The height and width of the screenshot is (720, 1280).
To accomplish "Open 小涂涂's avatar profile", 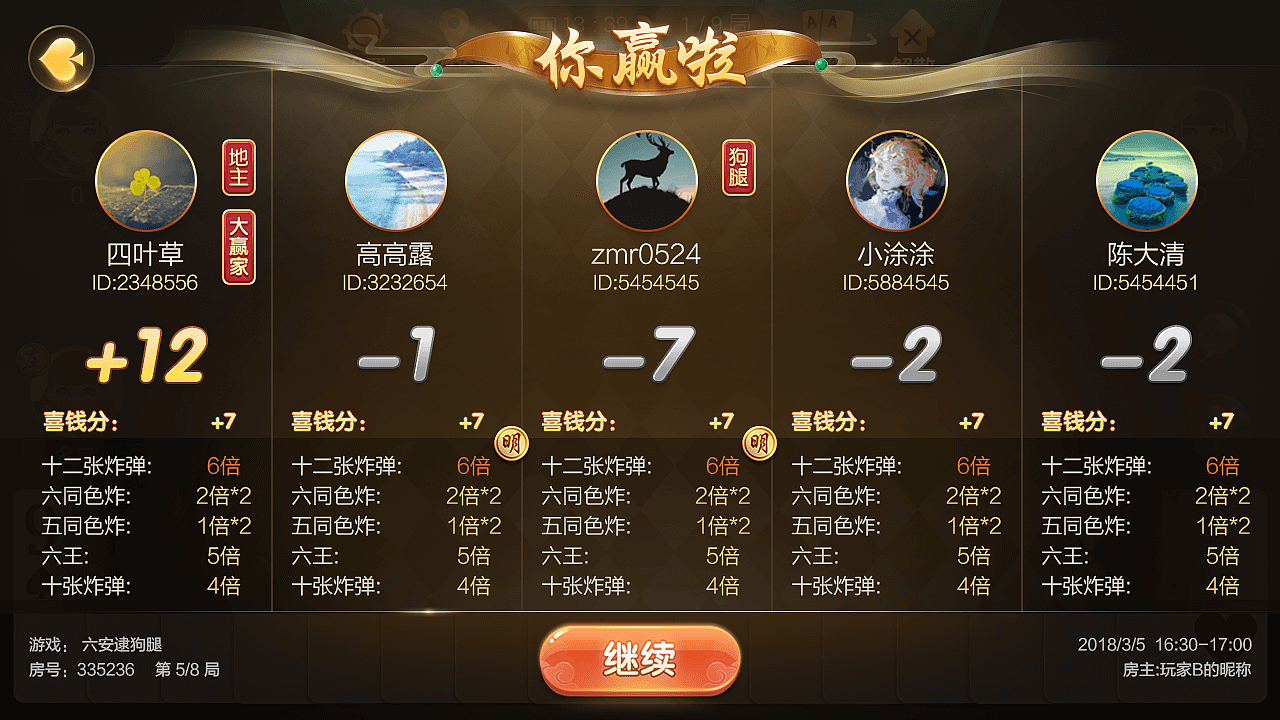I will [896, 181].
